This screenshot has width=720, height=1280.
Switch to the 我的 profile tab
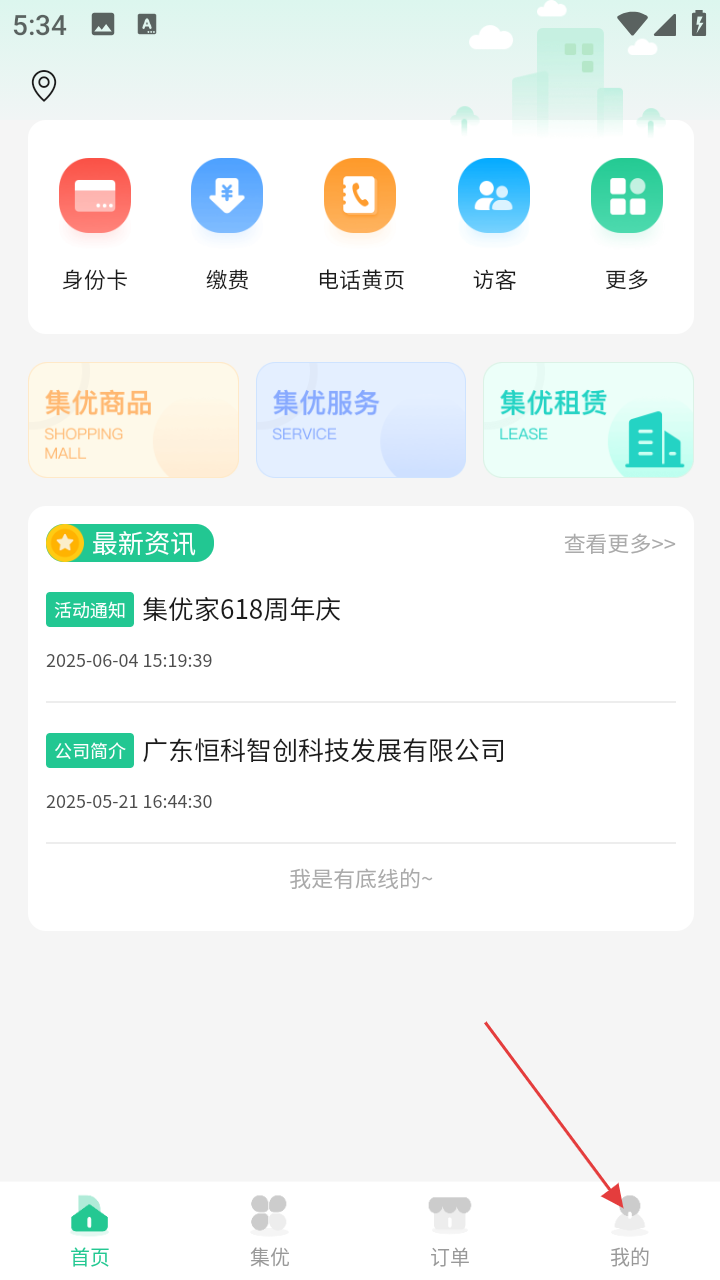tap(630, 1230)
